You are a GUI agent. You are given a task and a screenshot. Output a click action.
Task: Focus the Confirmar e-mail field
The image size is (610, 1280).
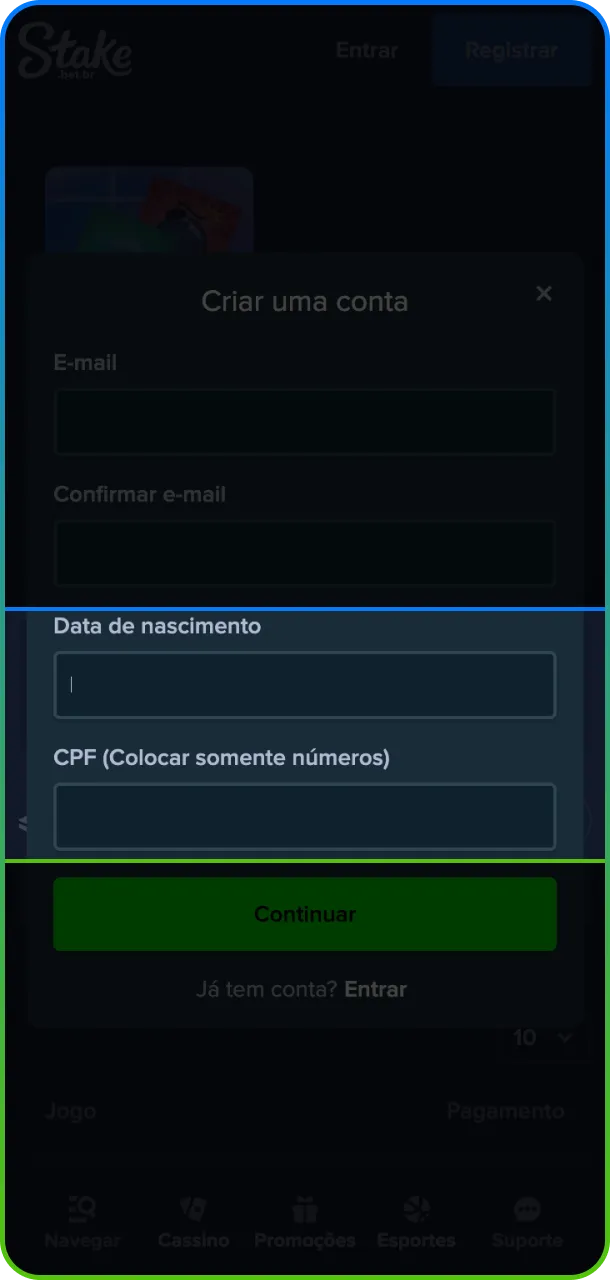[304, 553]
